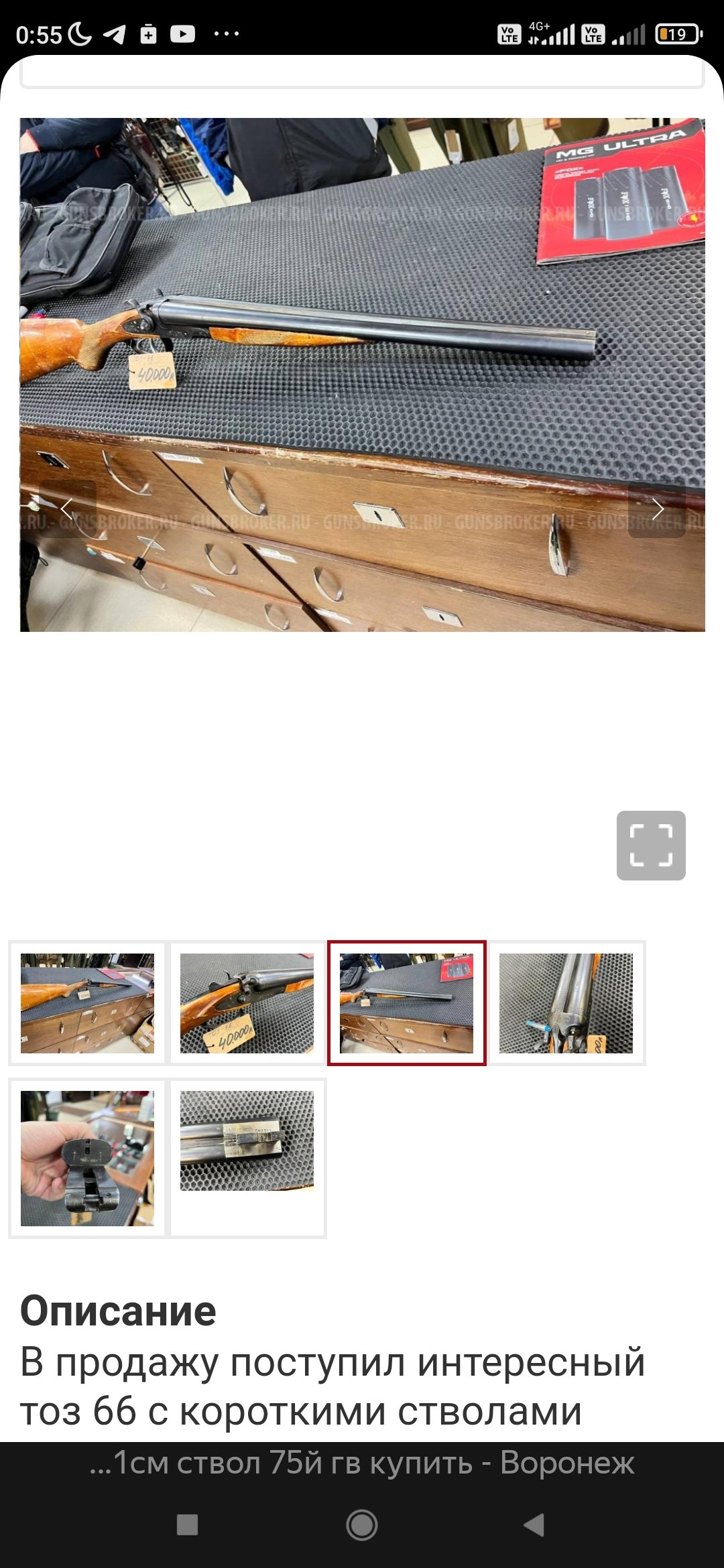Image resolution: width=724 pixels, height=1568 pixels.
Task: Show the previous photo in the gallery
Action: (67, 509)
